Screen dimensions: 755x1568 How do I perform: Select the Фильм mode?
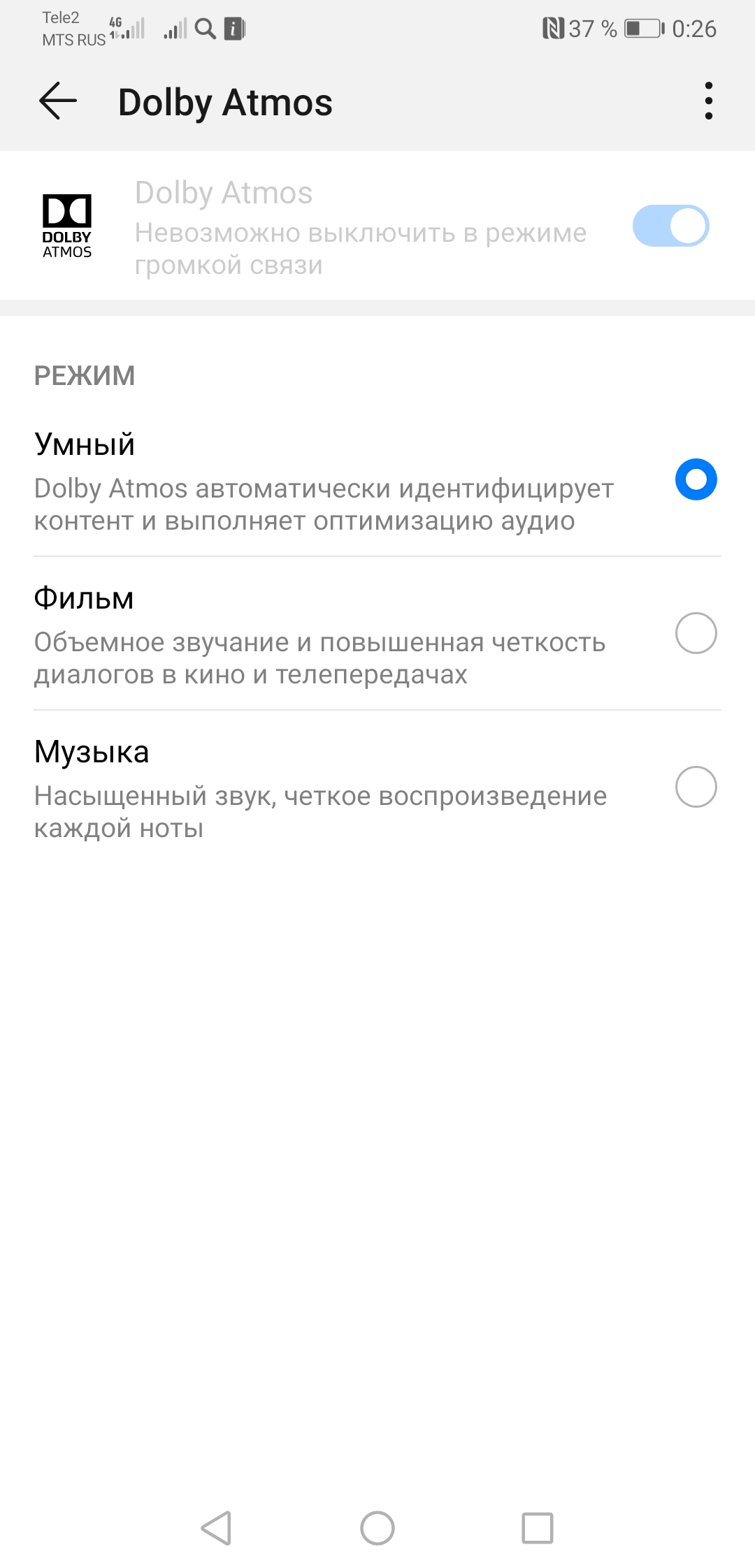(696, 633)
